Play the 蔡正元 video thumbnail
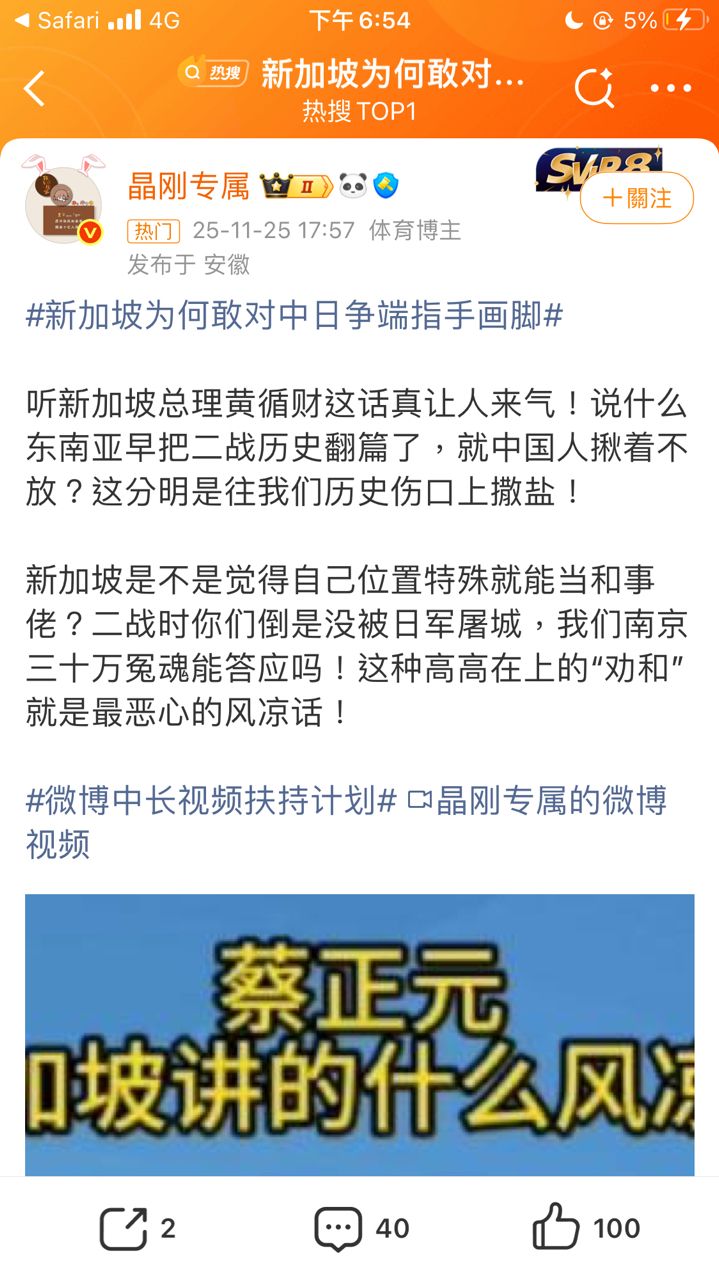The height and width of the screenshot is (1280, 719). (360, 1035)
